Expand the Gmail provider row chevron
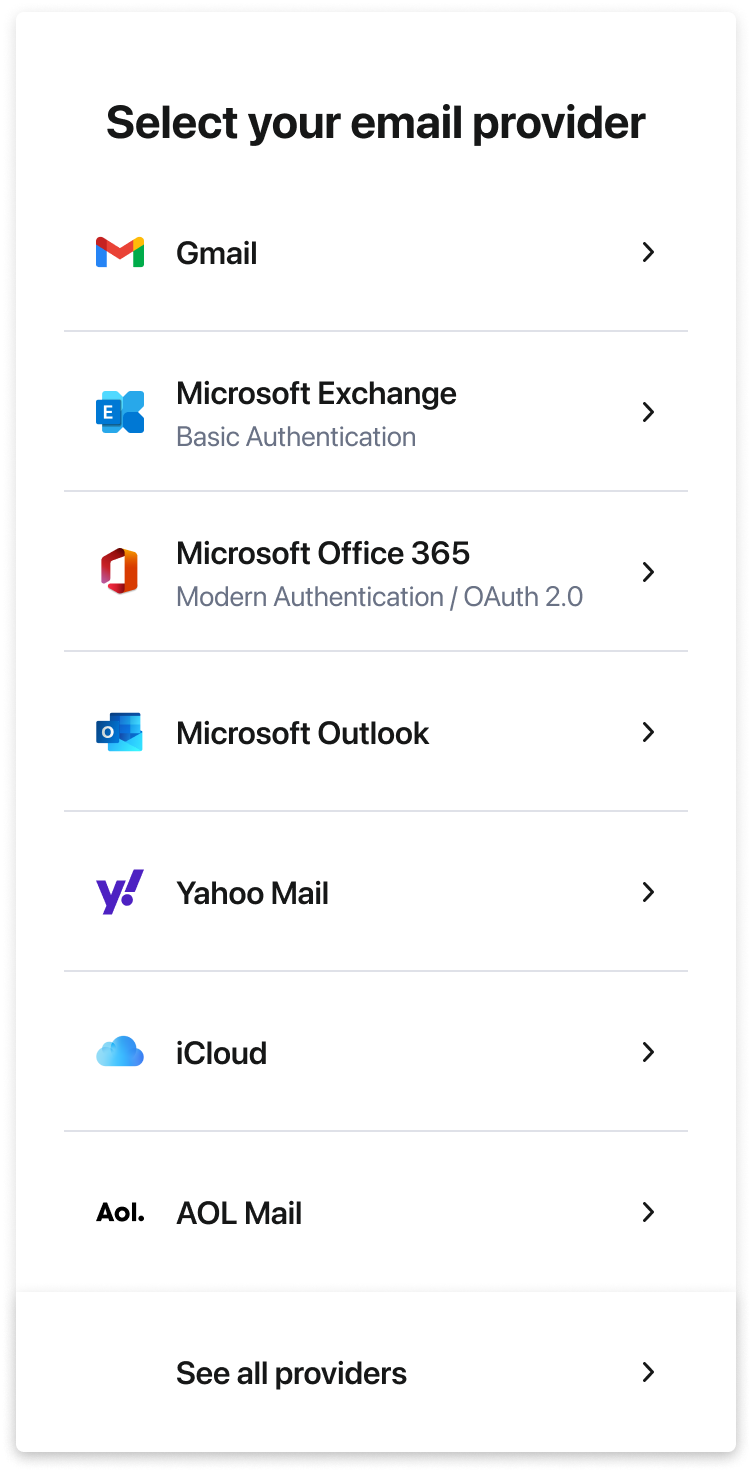 [648, 252]
